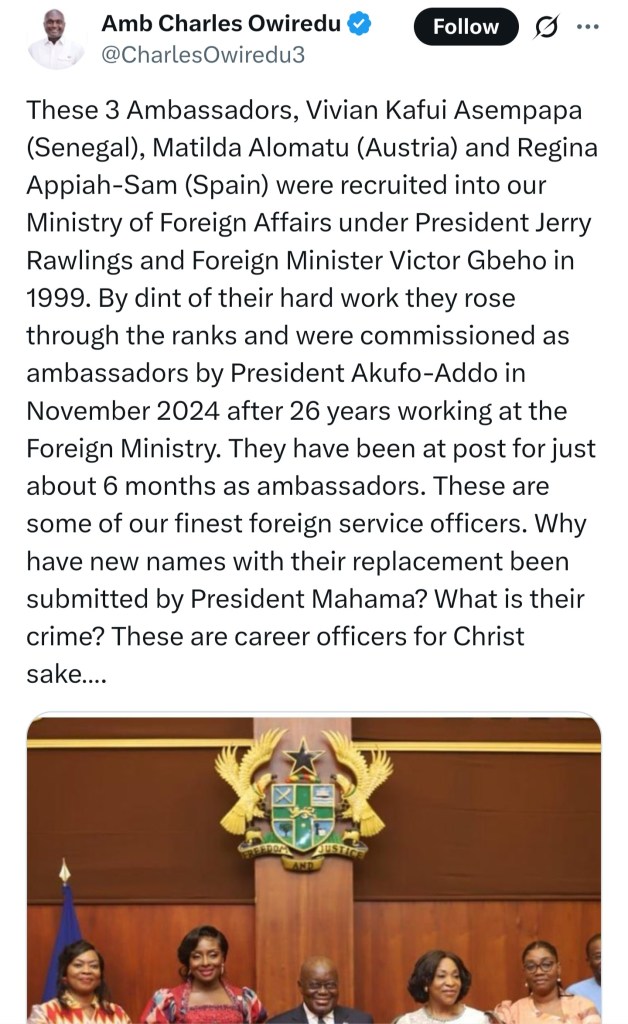Follow Amb Charles Owiredu
Image resolution: width=628 pixels, height=1024 pixels.
point(466,27)
